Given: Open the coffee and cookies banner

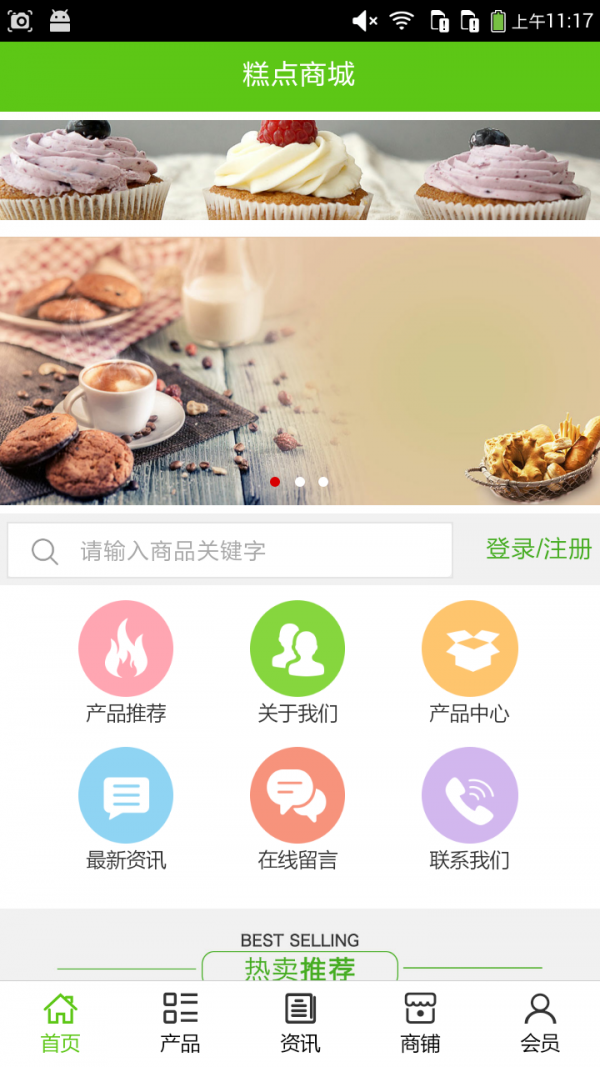Looking at the screenshot, I should click(300, 370).
